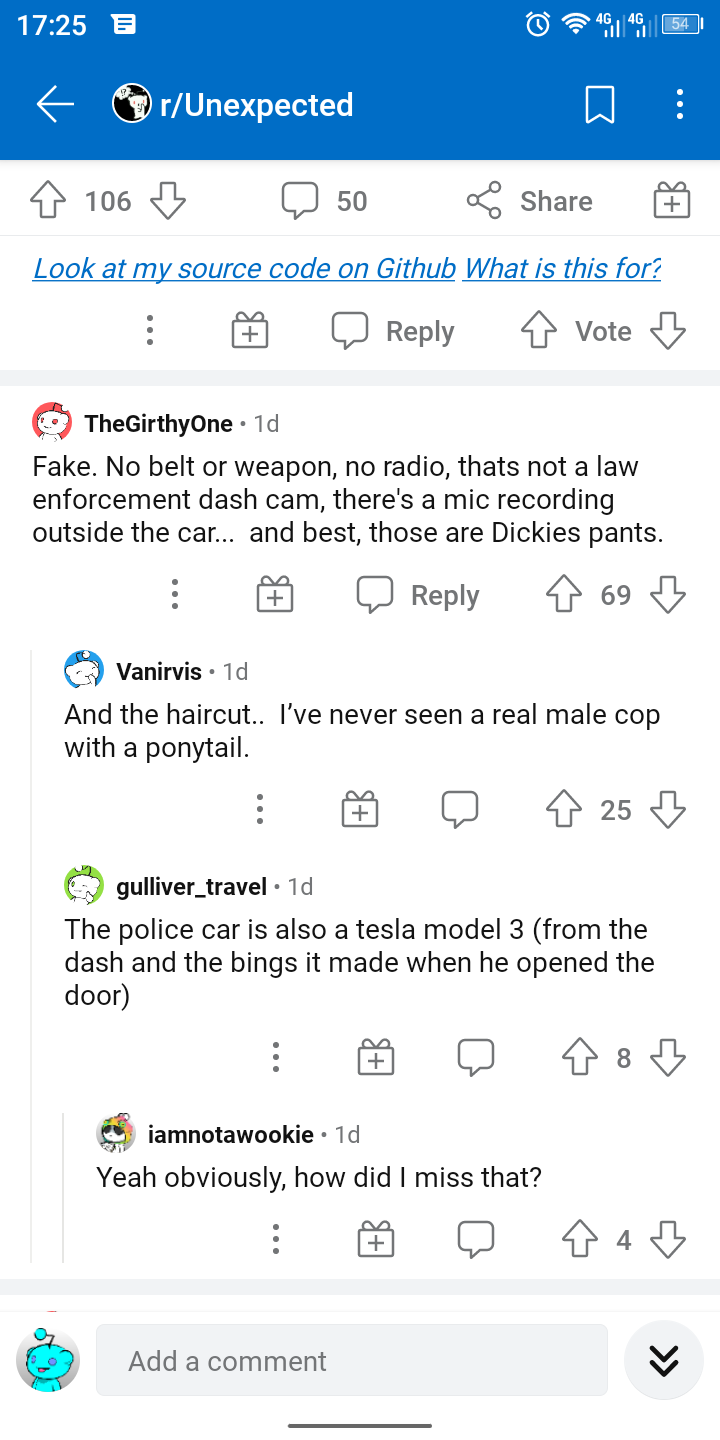The image size is (720, 1440).
Task: Open the top-right overflow menu
Action: tap(680, 105)
